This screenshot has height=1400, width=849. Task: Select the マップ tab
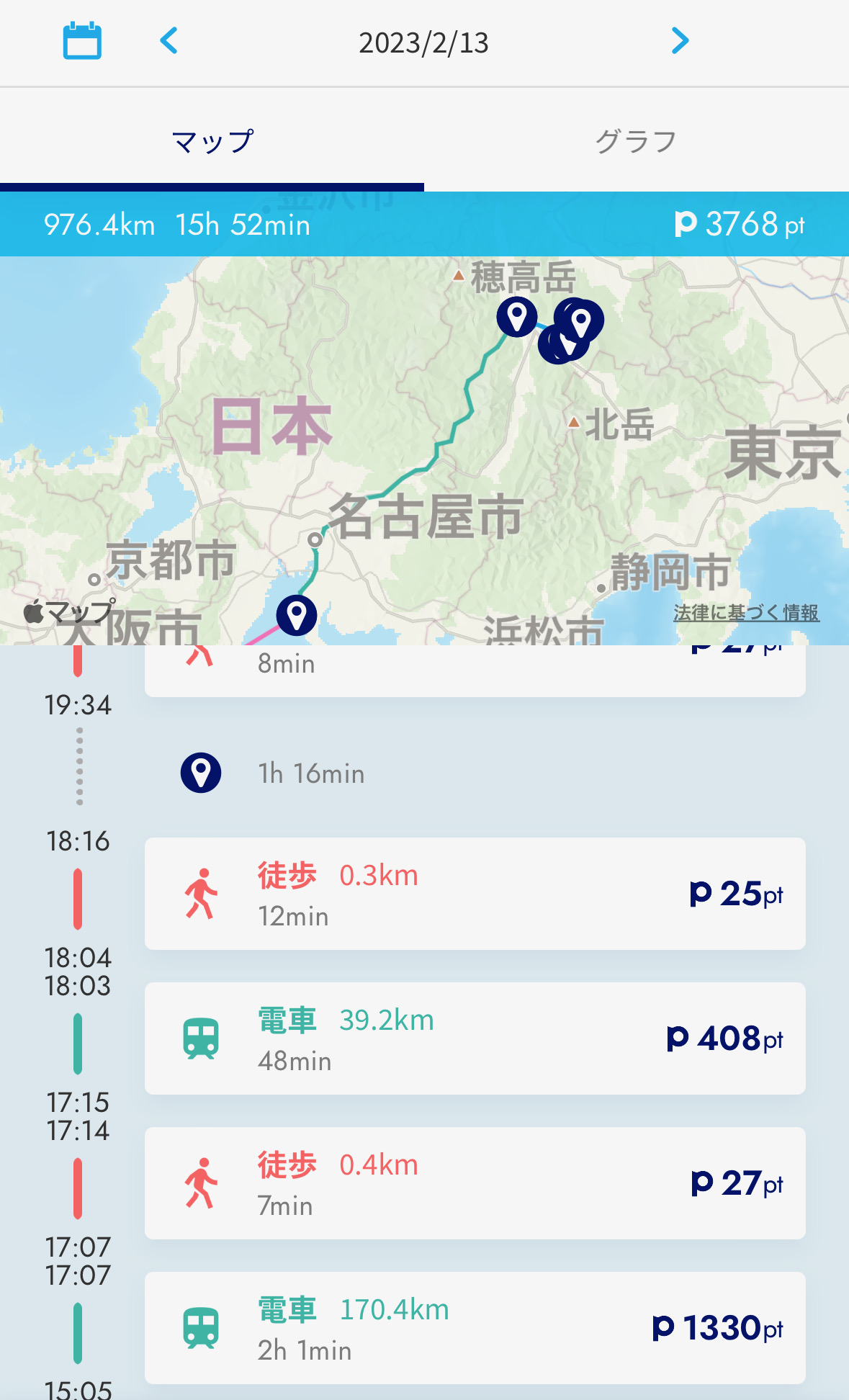[x=212, y=141]
